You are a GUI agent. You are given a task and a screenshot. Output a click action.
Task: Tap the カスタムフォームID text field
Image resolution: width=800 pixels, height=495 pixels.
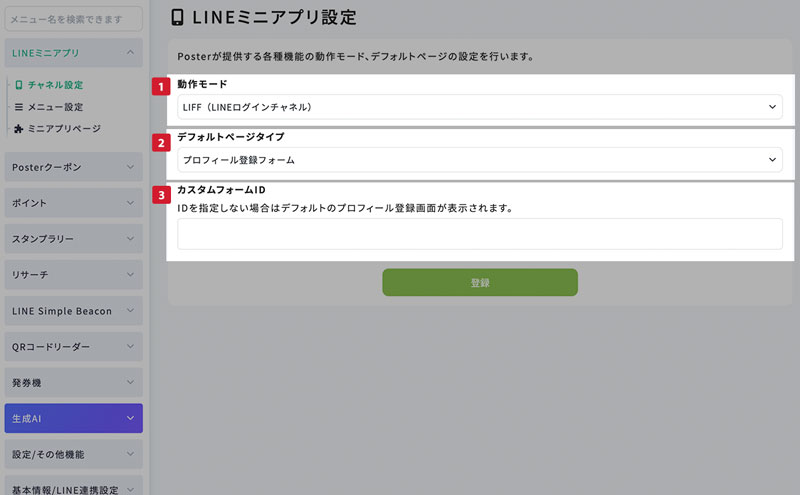click(479, 234)
